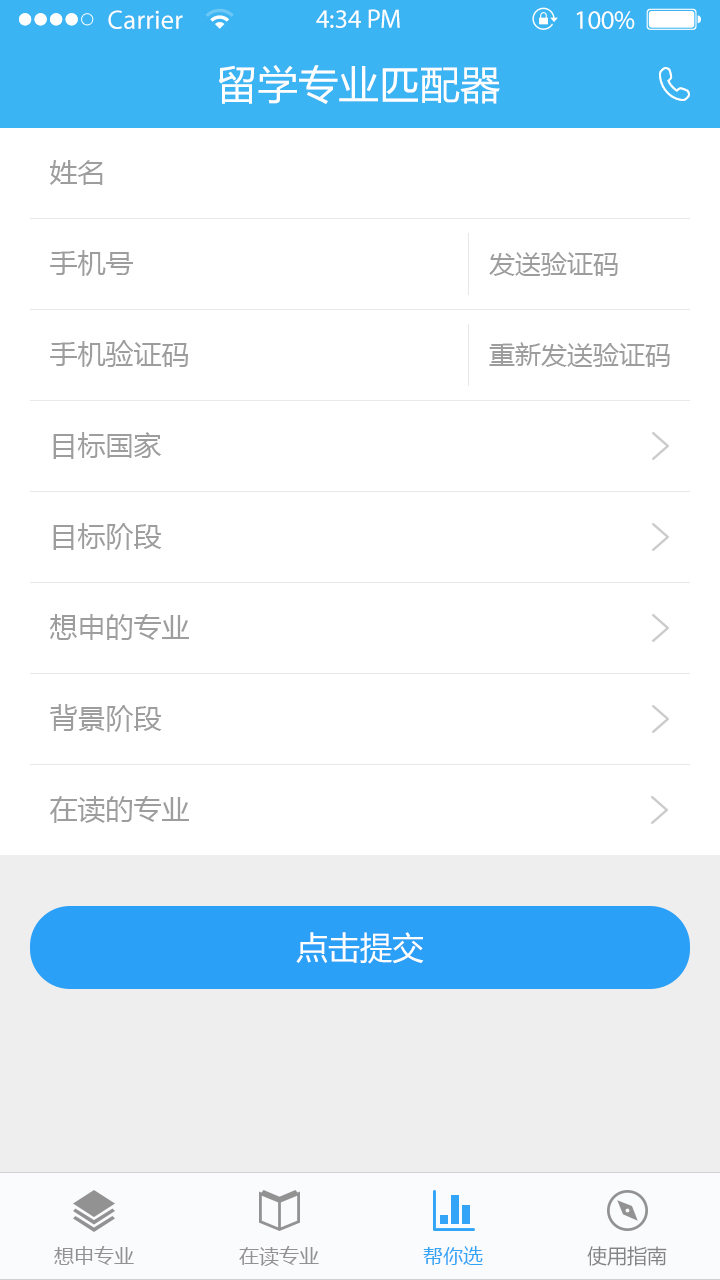Select the 在读的专业 row
Image resolution: width=720 pixels, height=1280 pixels.
(360, 810)
